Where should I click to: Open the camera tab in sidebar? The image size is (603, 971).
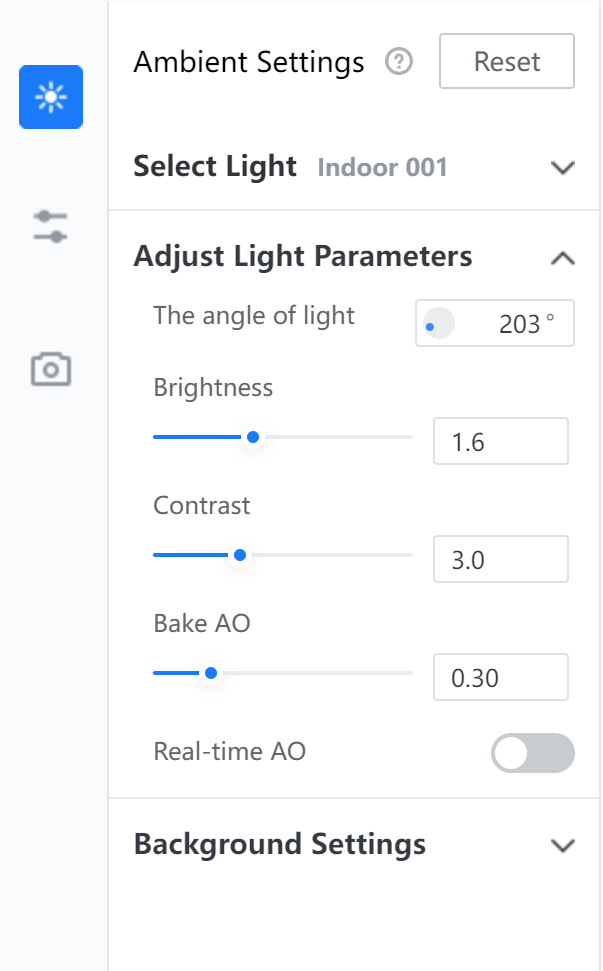point(51,370)
